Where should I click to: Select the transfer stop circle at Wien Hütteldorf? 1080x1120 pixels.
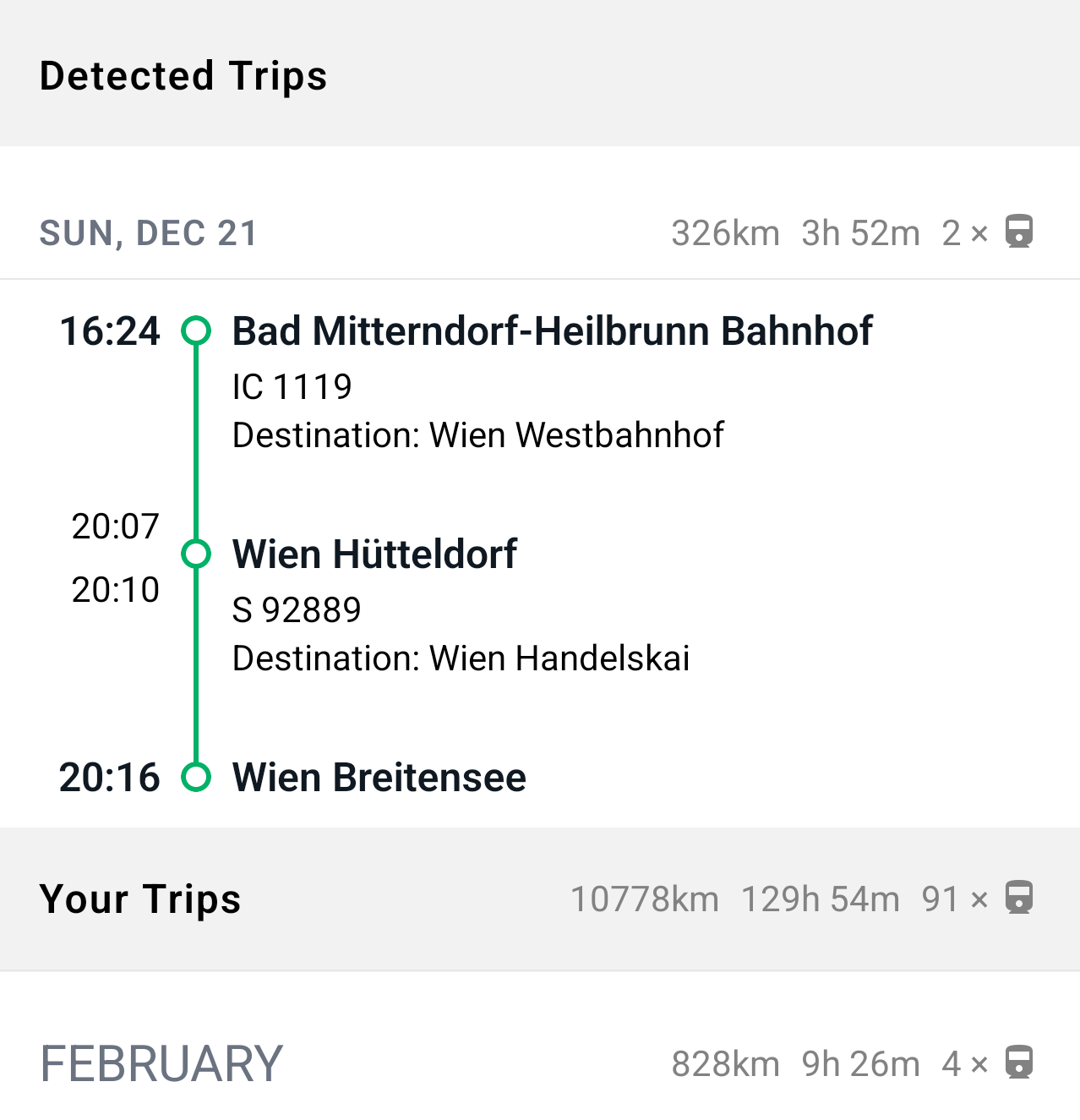tap(197, 555)
